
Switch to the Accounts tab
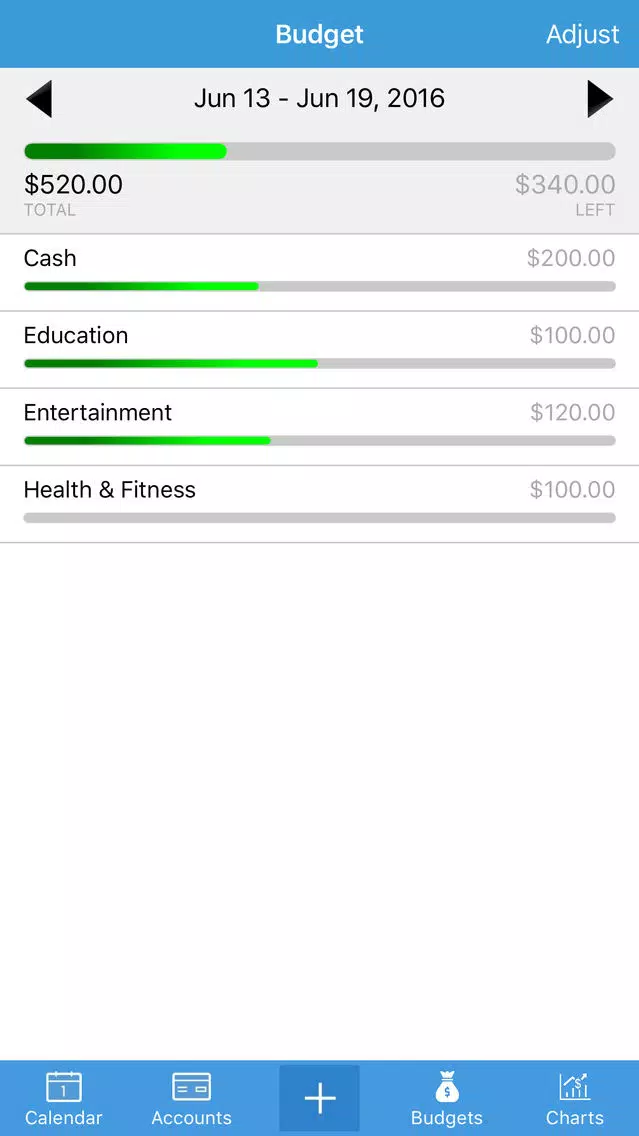[191, 1098]
